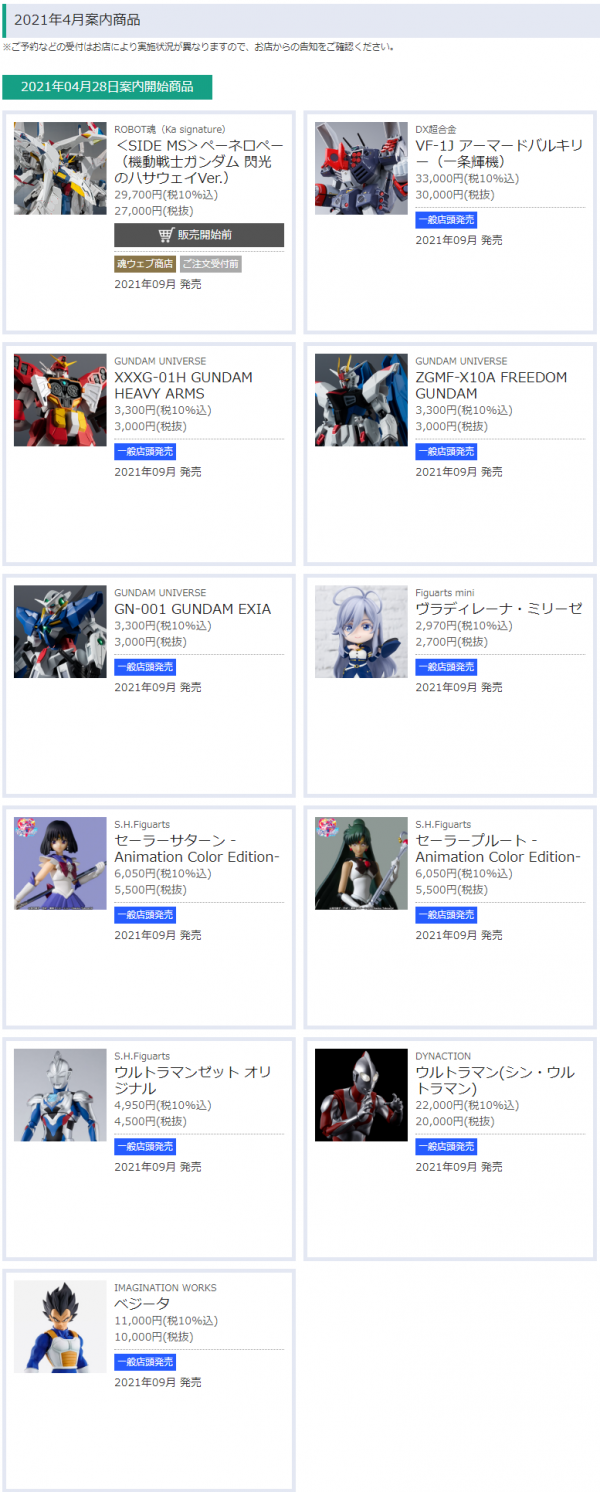
Task: View VF-1J アーマードバルキリー product
Action: (498, 153)
